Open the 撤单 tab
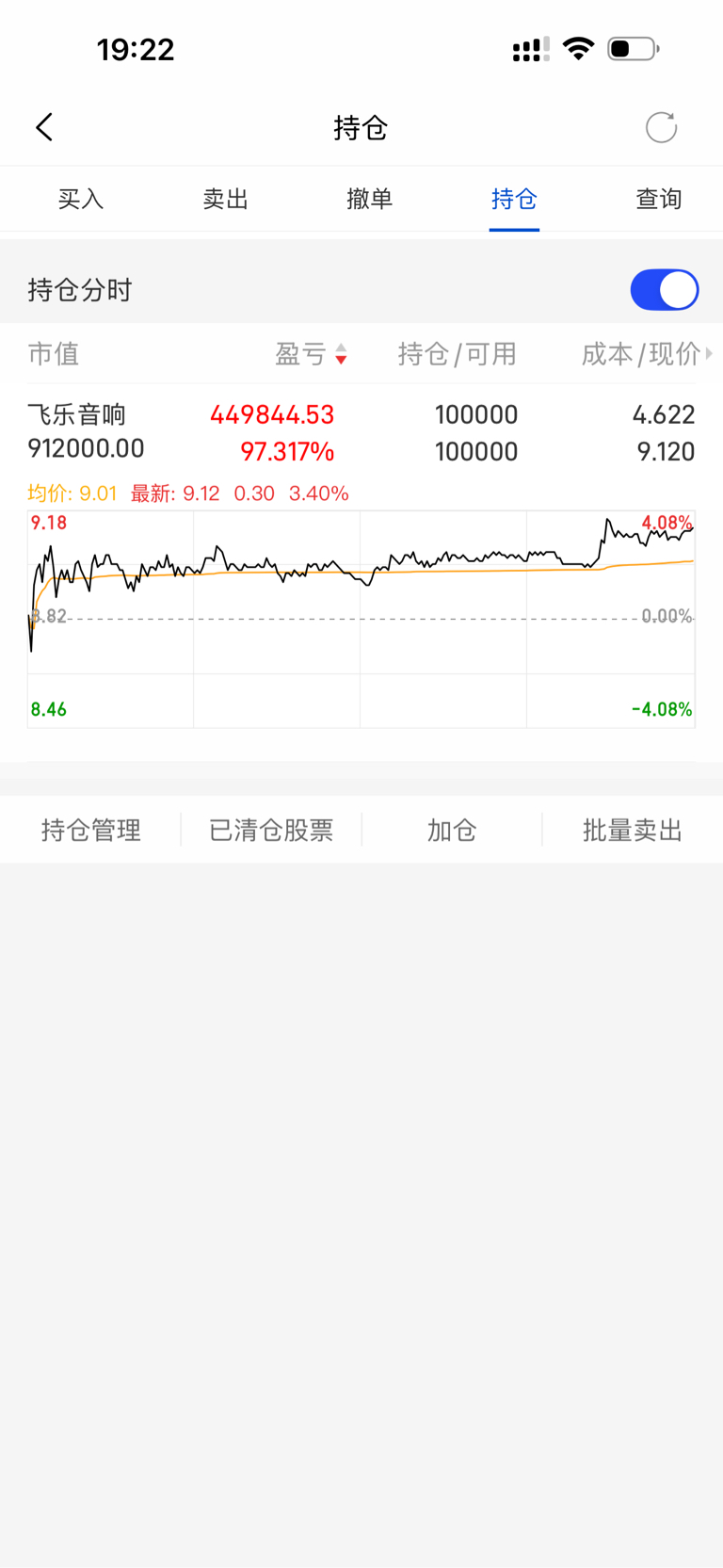Screen dimensions: 723x1568 [x=369, y=199]
